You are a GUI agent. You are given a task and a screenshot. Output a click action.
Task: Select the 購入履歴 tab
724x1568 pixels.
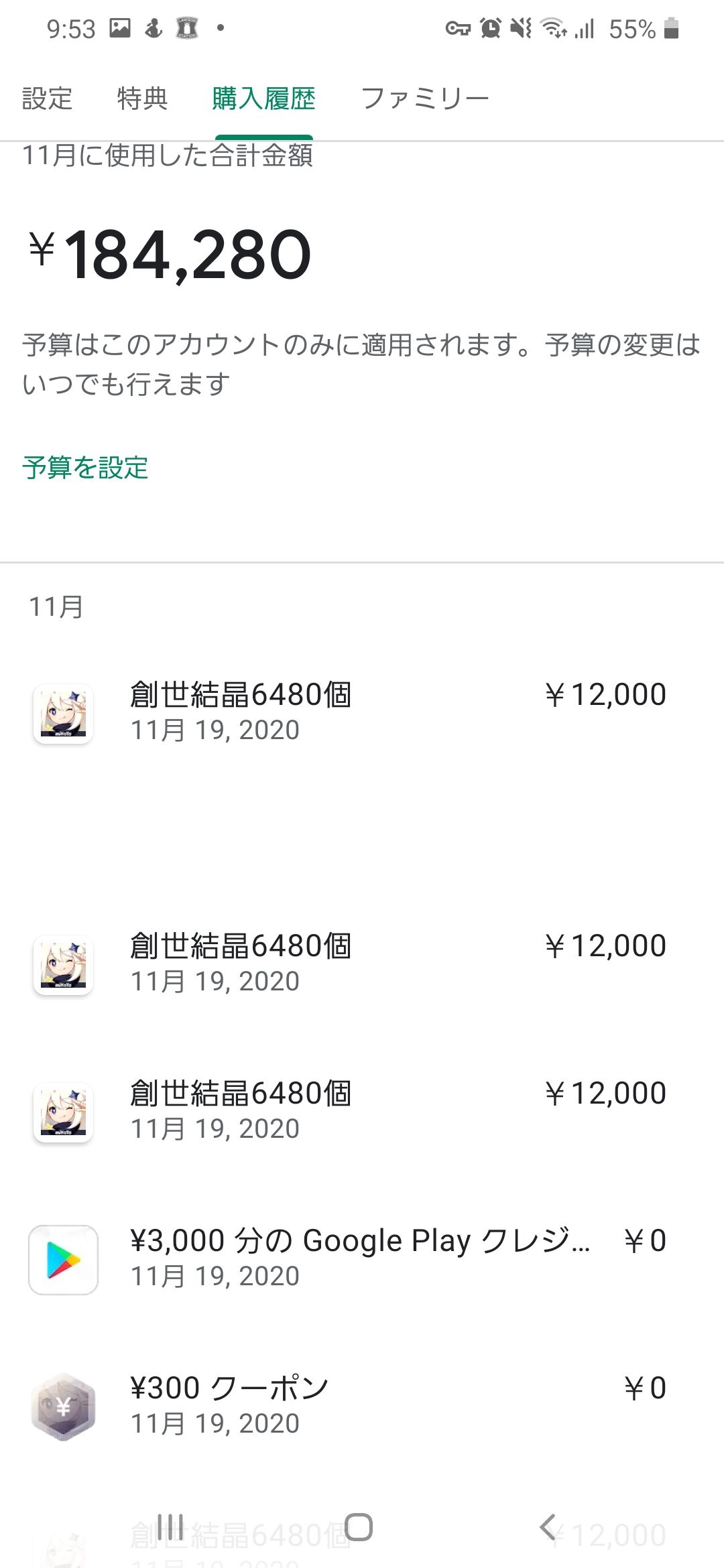(263, 99)
